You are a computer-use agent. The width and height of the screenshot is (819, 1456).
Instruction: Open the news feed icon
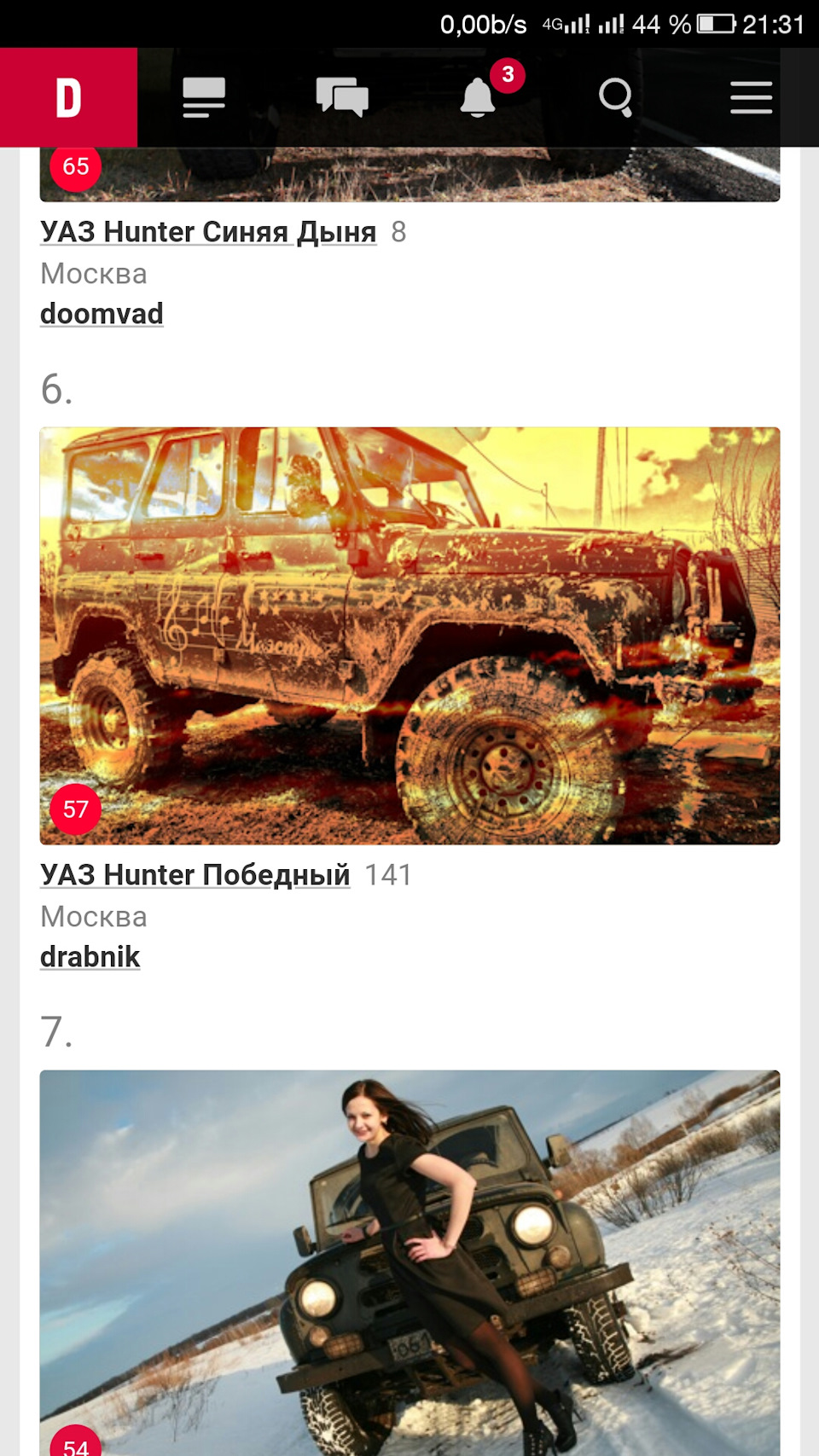point(204,97)
